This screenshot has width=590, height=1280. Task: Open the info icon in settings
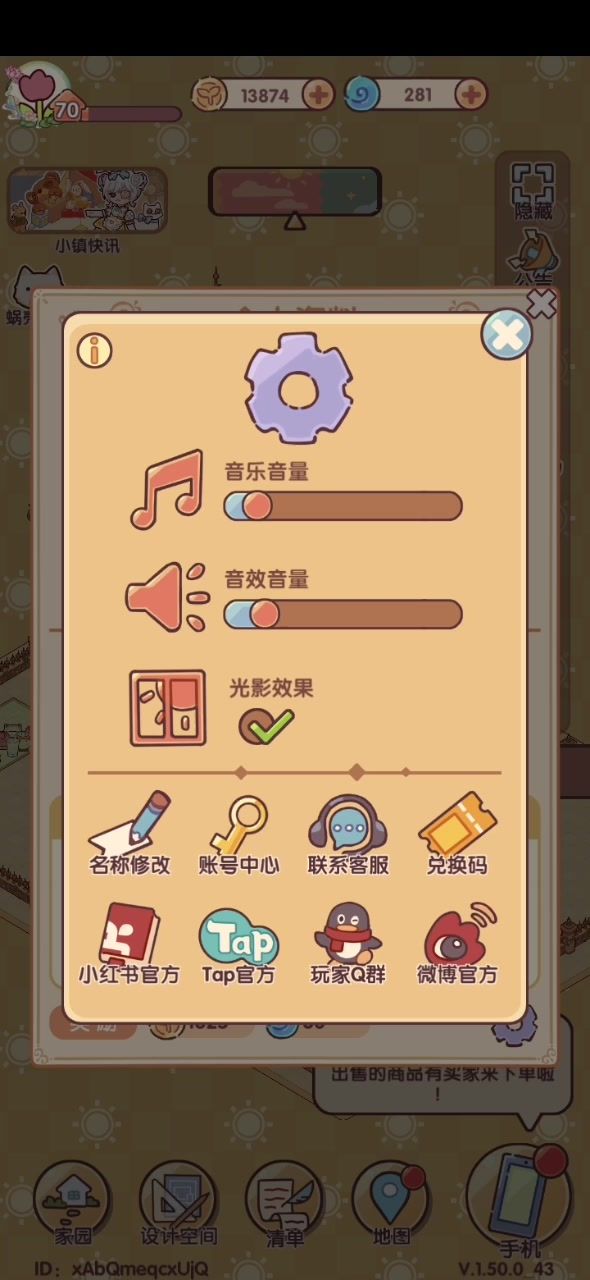(x=95, y=350)
